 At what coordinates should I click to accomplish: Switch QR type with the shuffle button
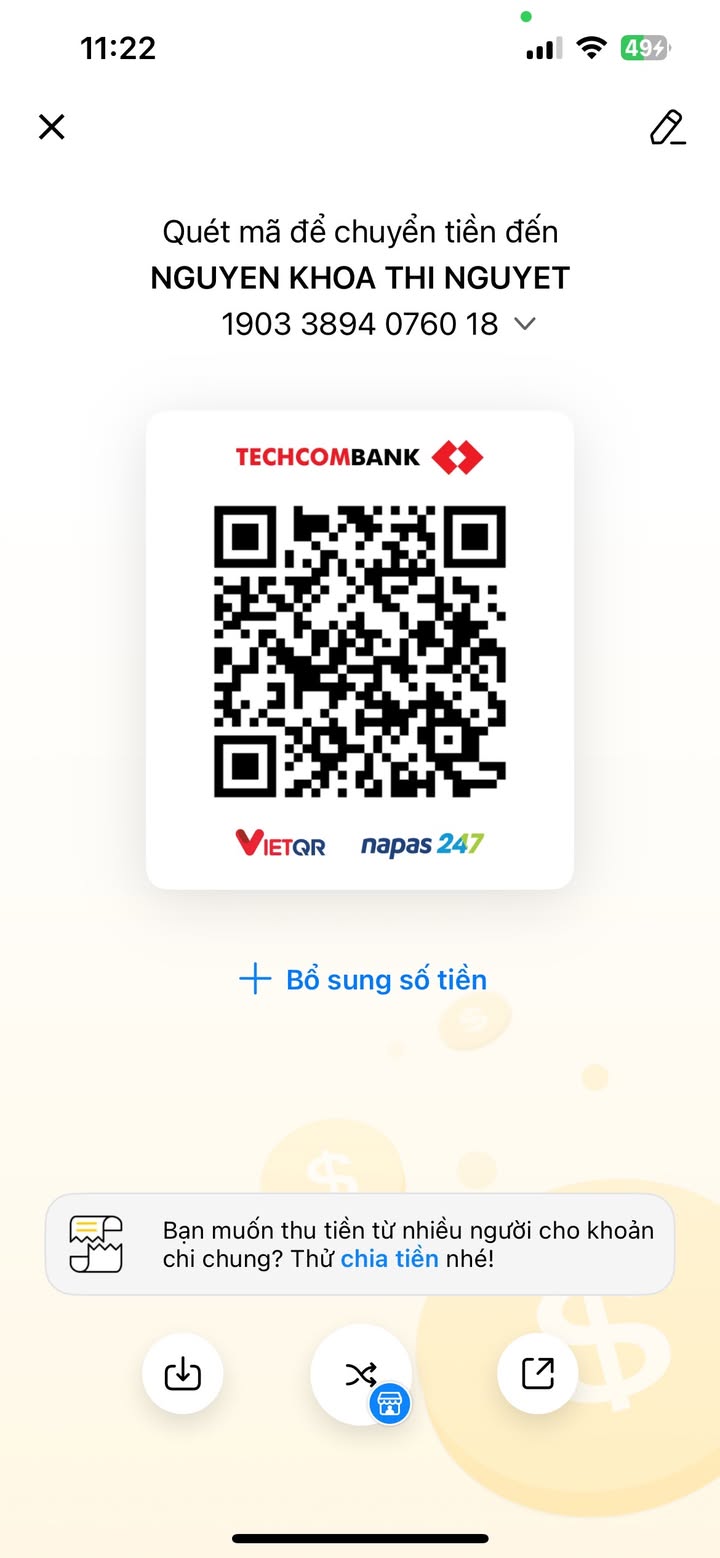360,1374
